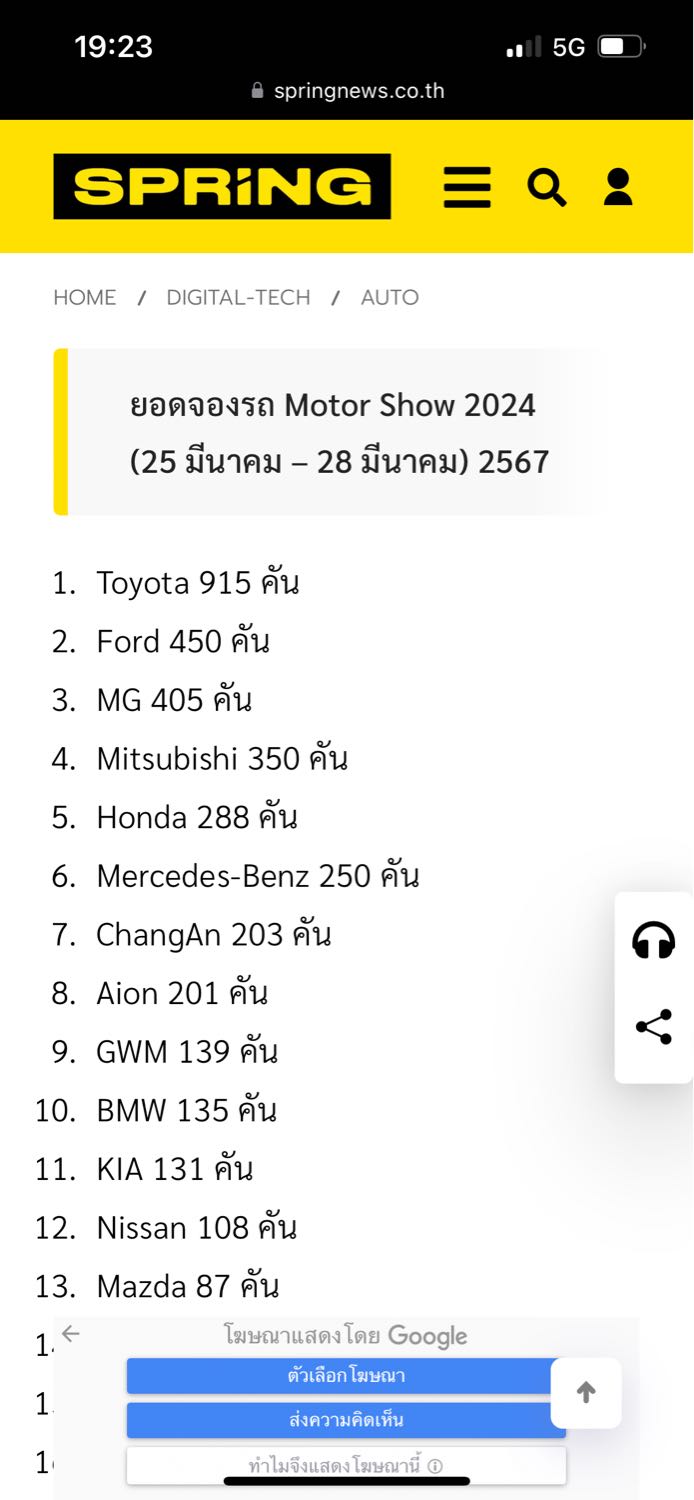Open the user account icon
The image size is (694, 1500).
618,187
